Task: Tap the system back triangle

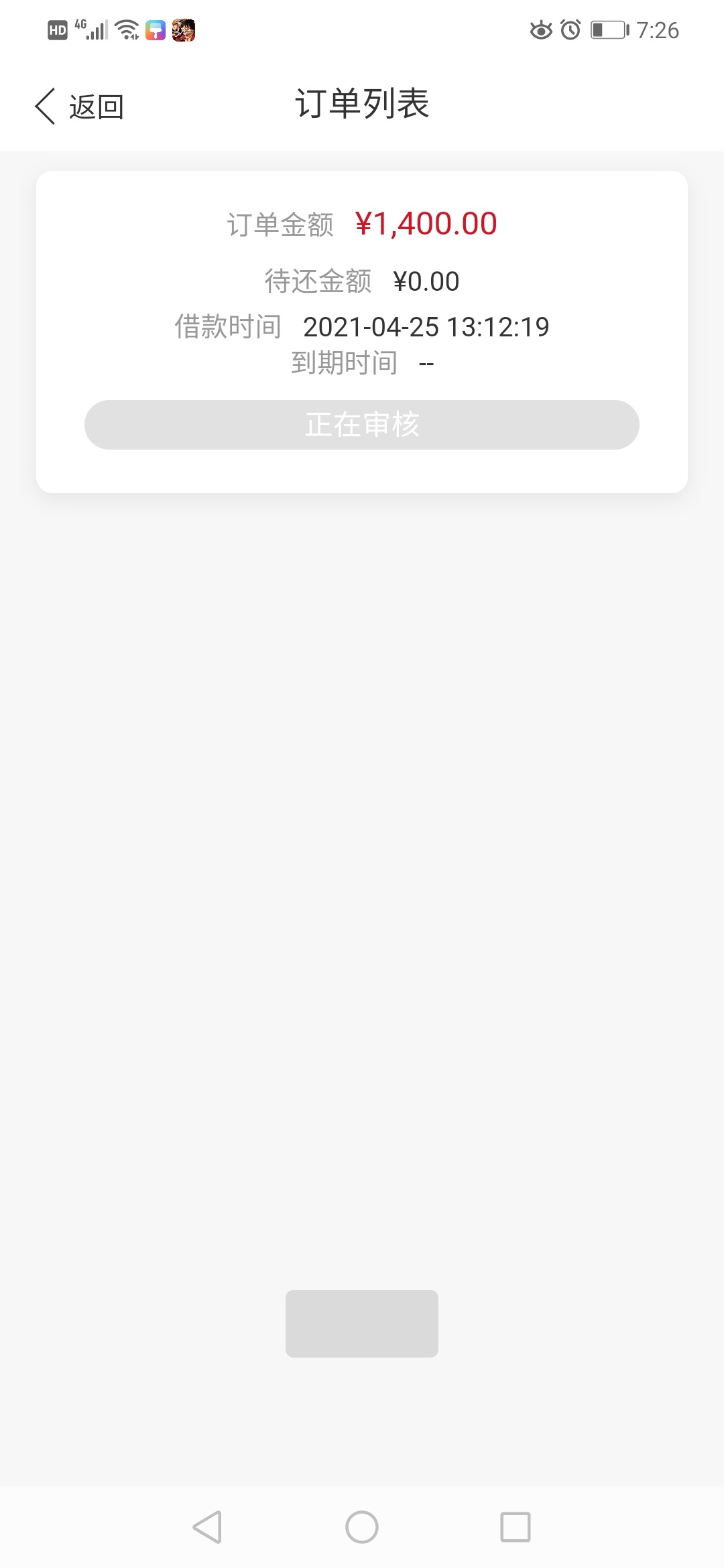Action: 207,1527
